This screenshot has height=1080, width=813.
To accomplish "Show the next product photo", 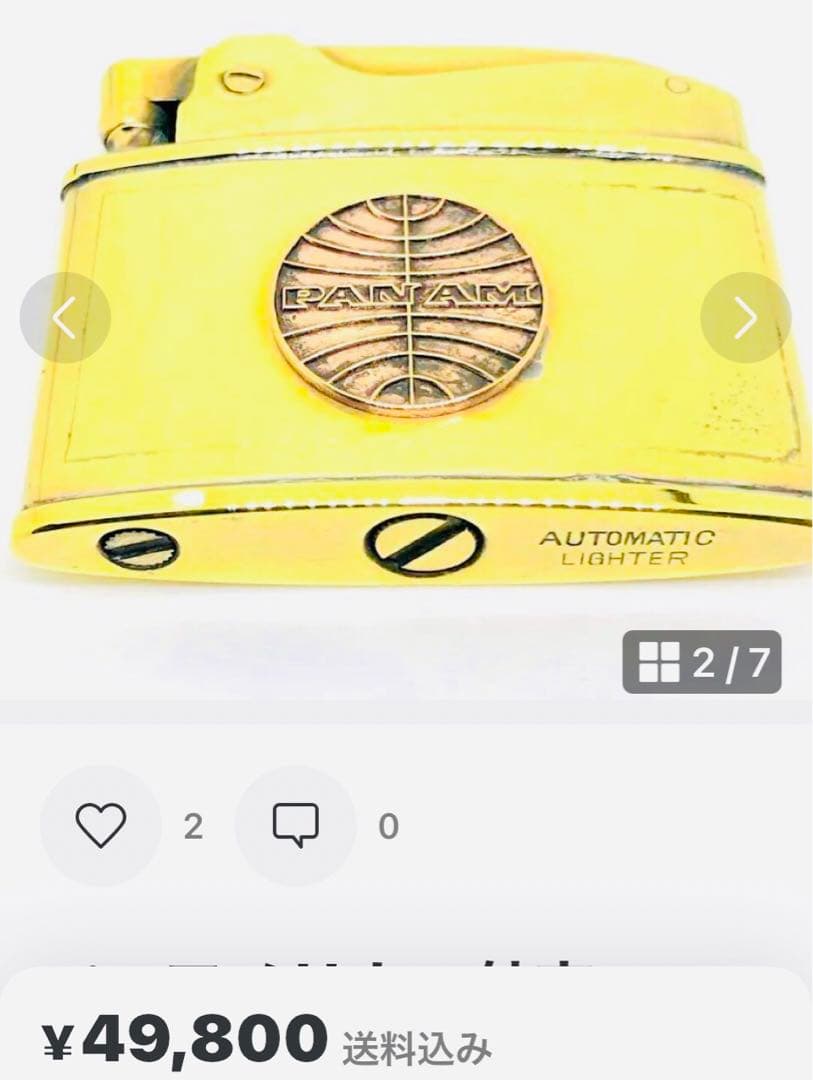I will [x=745, y=318].
